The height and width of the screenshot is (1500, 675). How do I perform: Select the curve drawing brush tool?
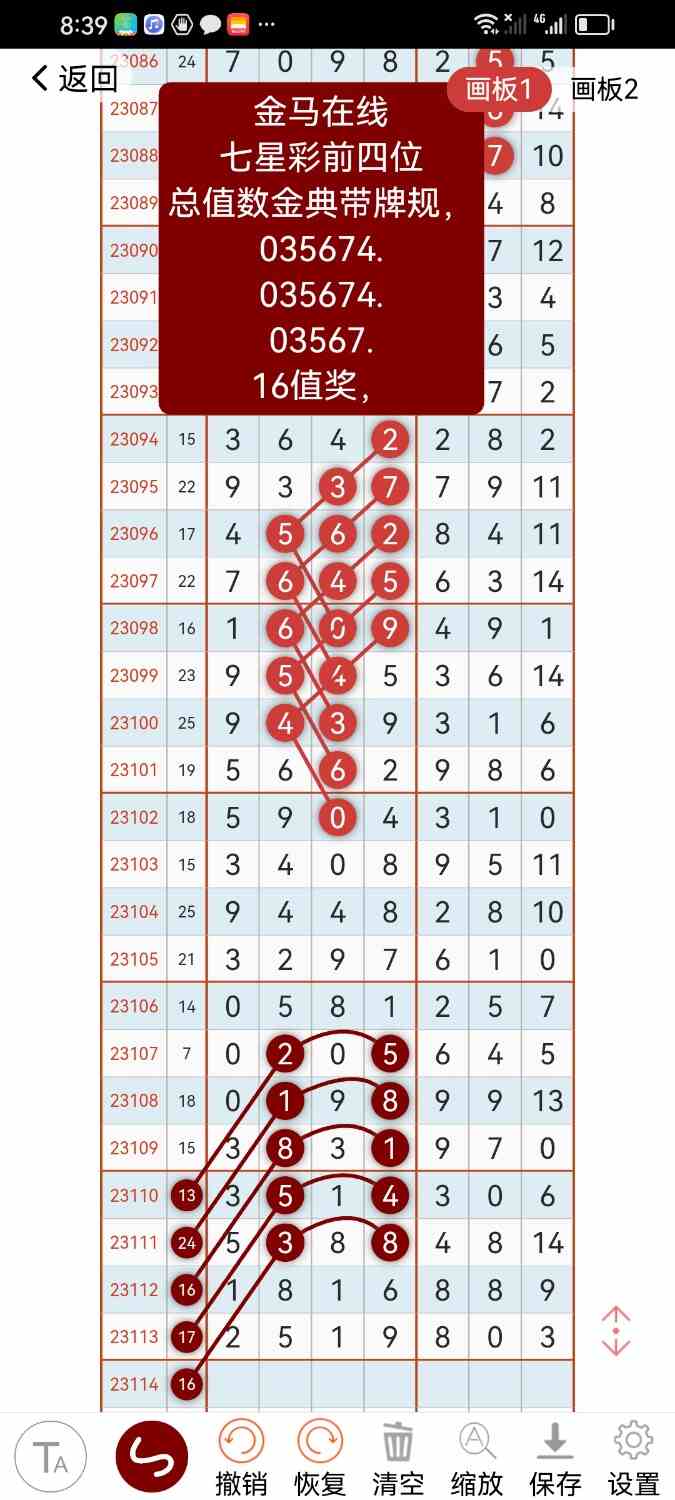[x=152, y=1457]
